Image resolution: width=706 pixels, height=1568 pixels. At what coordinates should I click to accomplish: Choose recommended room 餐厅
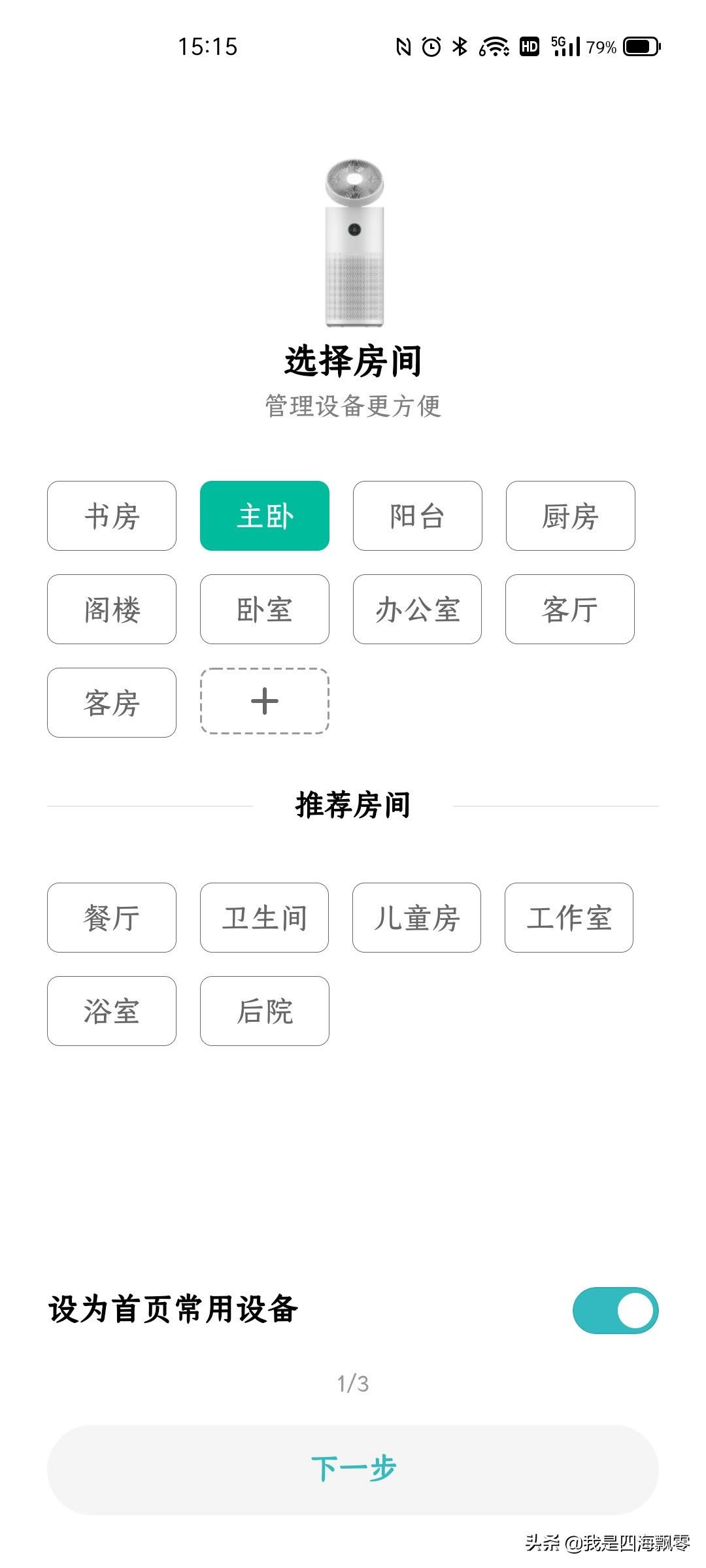click(x=112, y=918)
